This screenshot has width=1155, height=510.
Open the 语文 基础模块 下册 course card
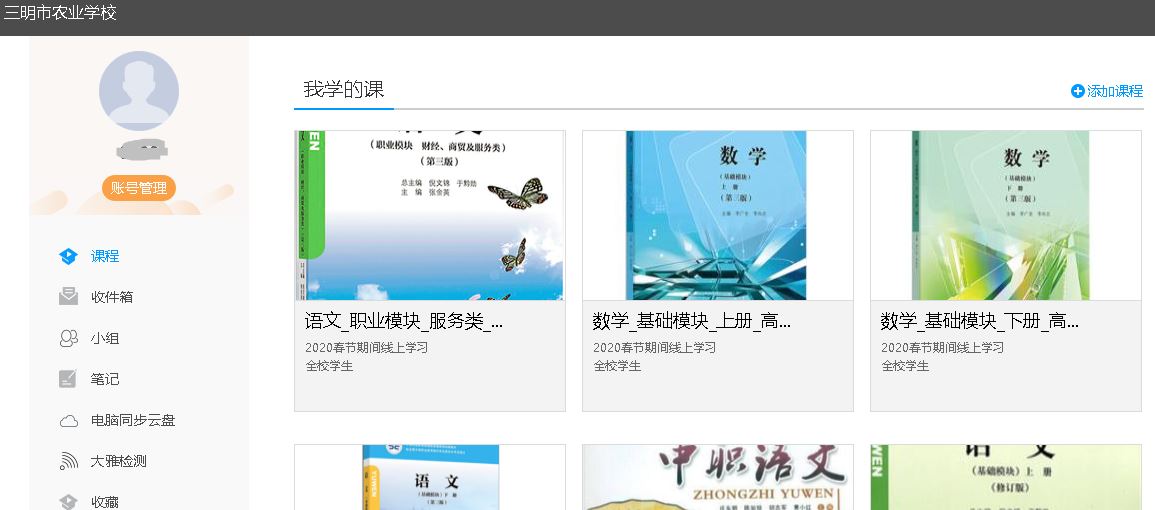click(429, 477)
